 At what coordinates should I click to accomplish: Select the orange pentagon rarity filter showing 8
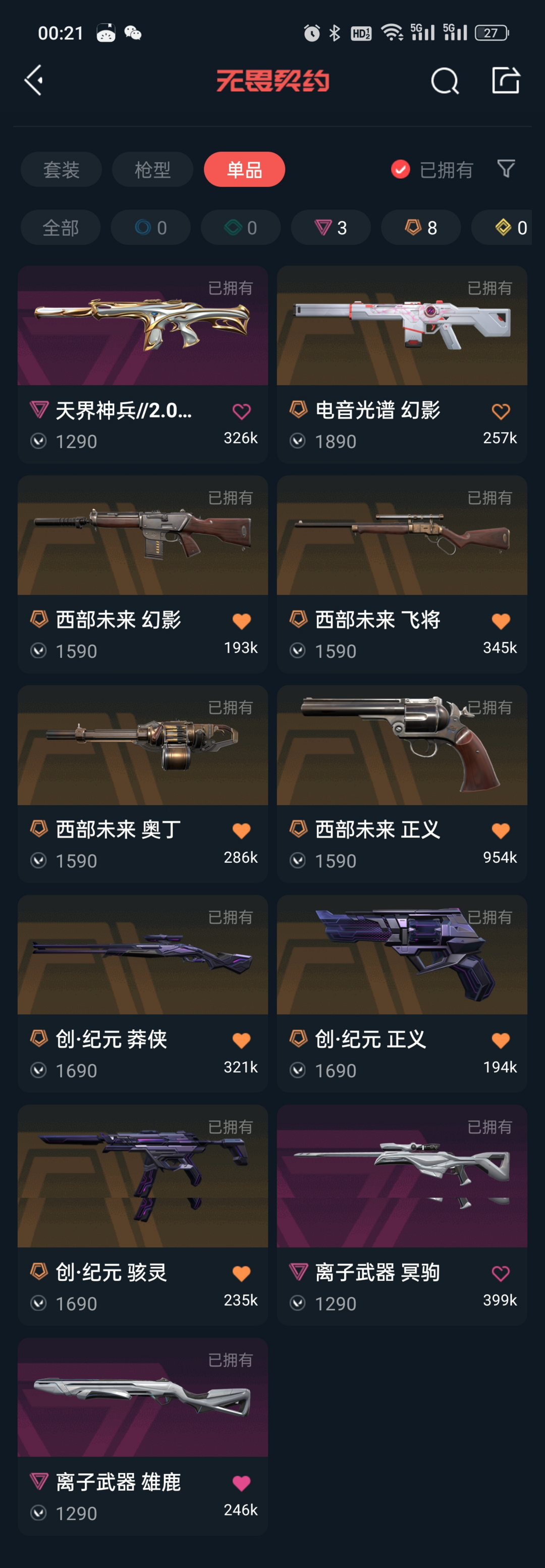[x=420, y=227]
